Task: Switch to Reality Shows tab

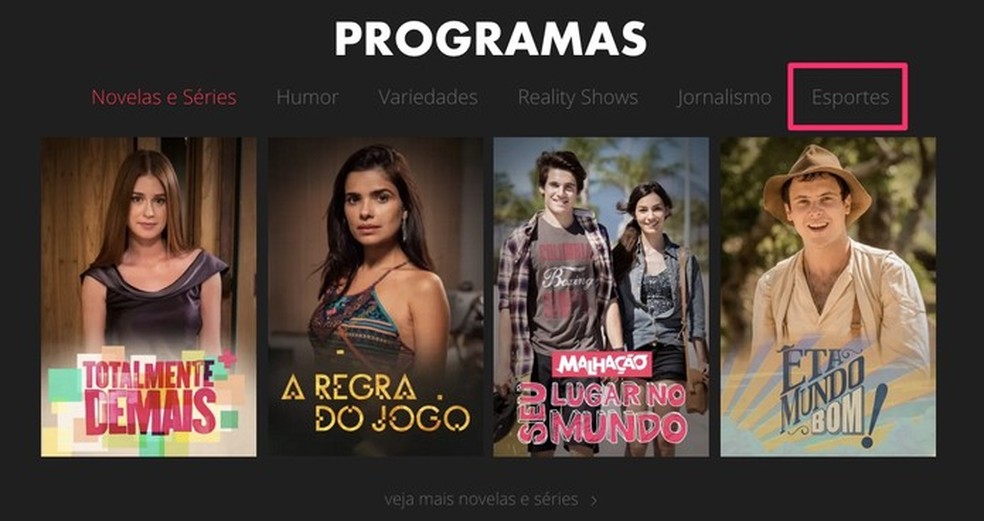Action: (577, 98)
